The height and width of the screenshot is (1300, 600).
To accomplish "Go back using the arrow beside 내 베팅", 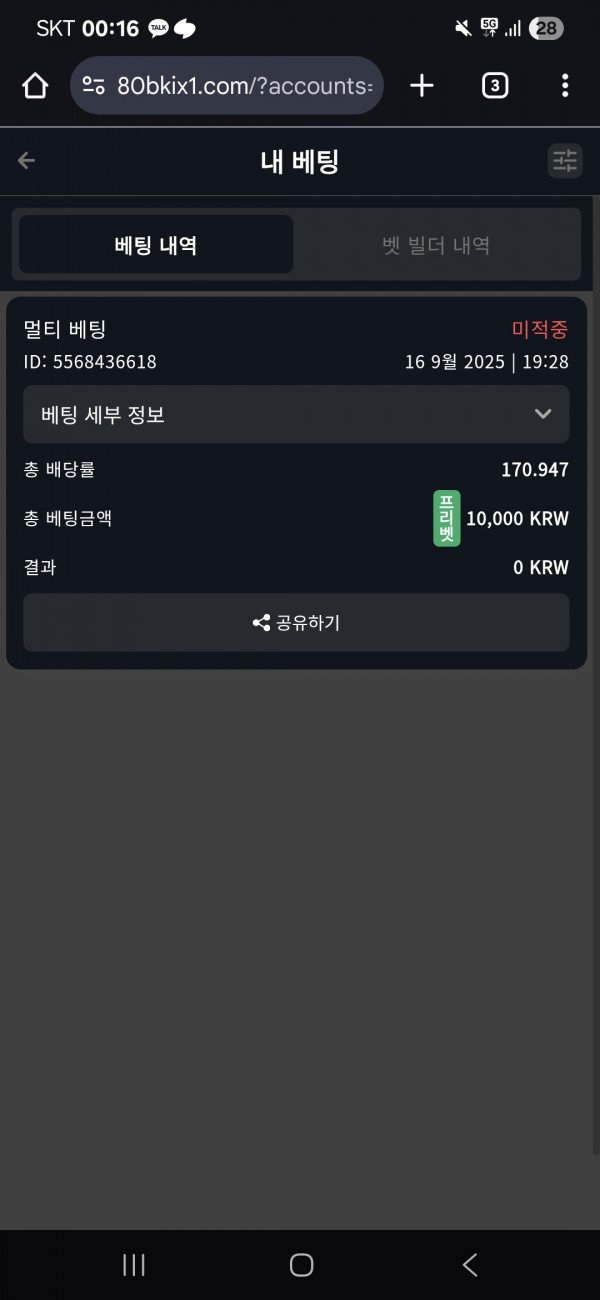I will point(27,161).
